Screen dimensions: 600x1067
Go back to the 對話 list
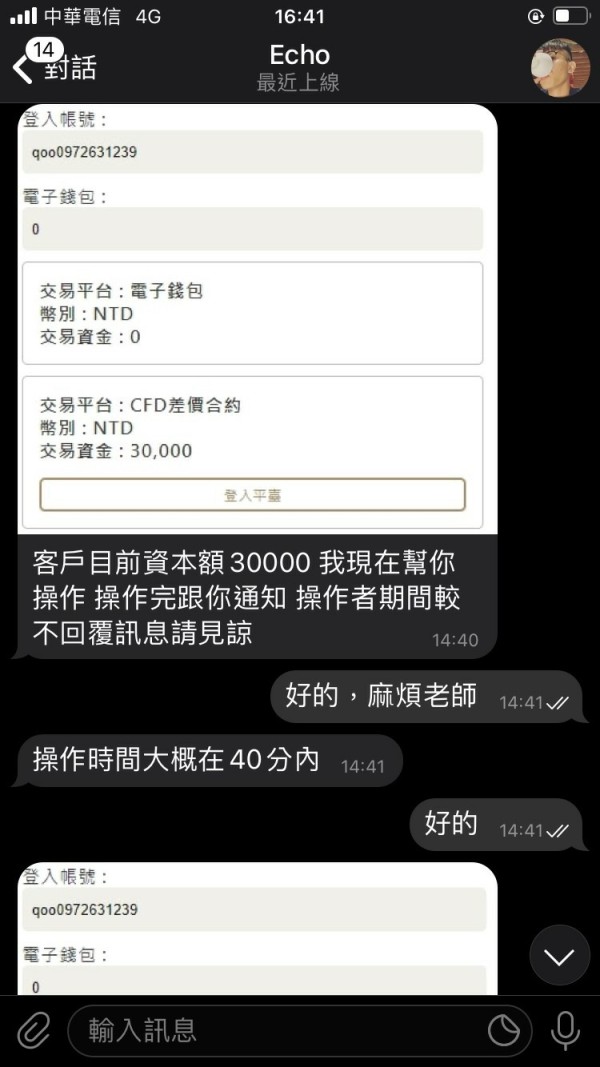54,65
